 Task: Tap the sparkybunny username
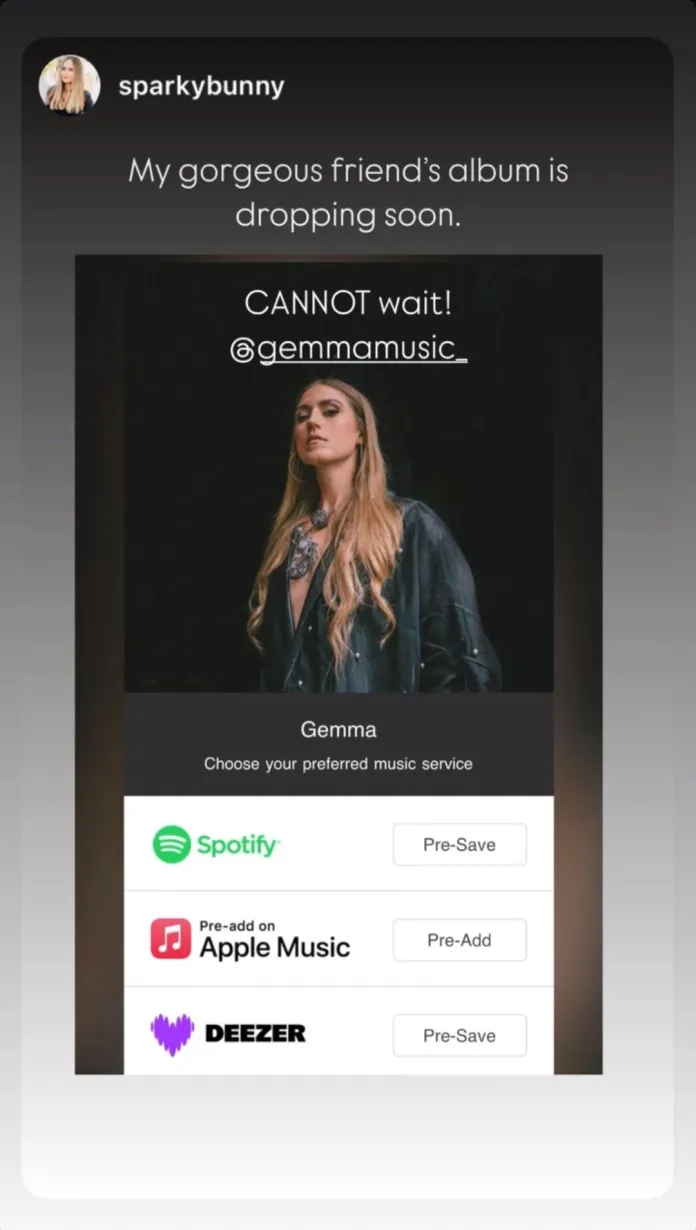click(201, 87)
